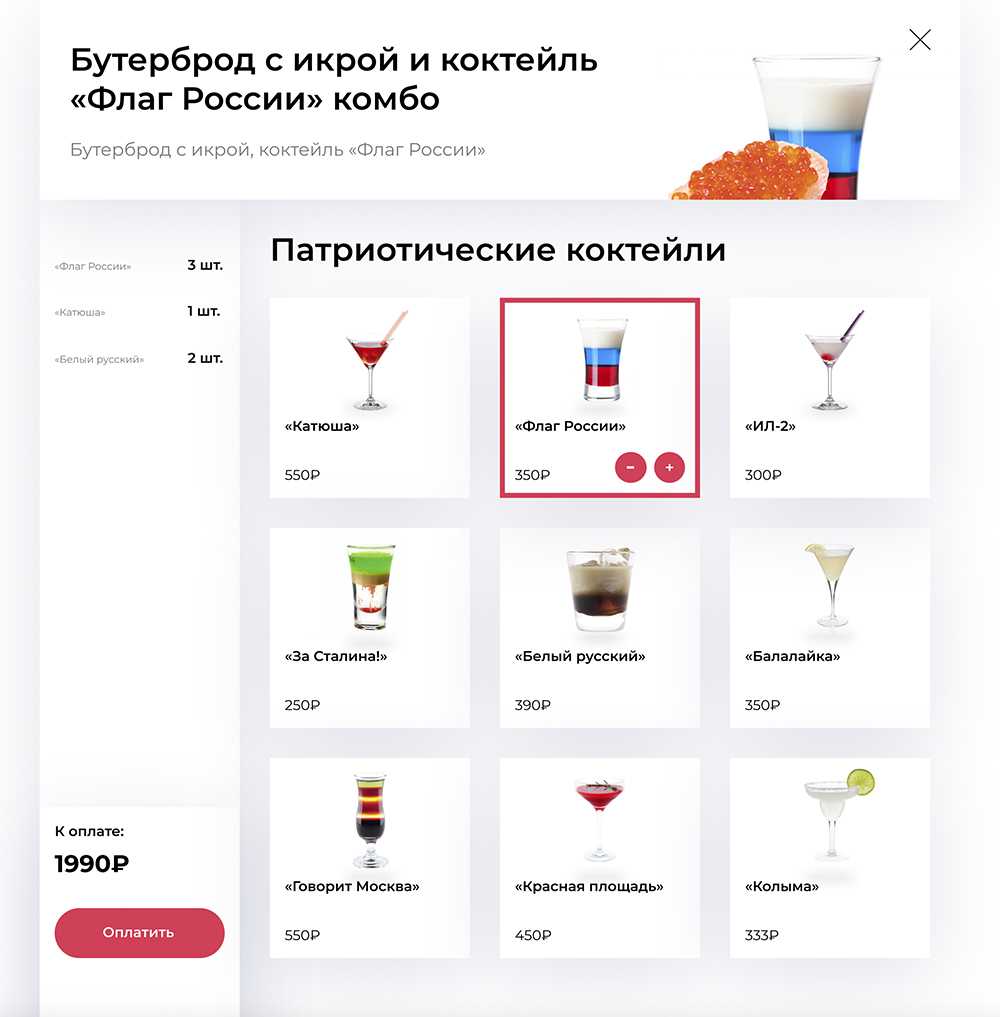The height and width of the screenshot is (1017, 1000).
Task: Select the «Белый русский» cocktail card
Action: pos(600,627)
